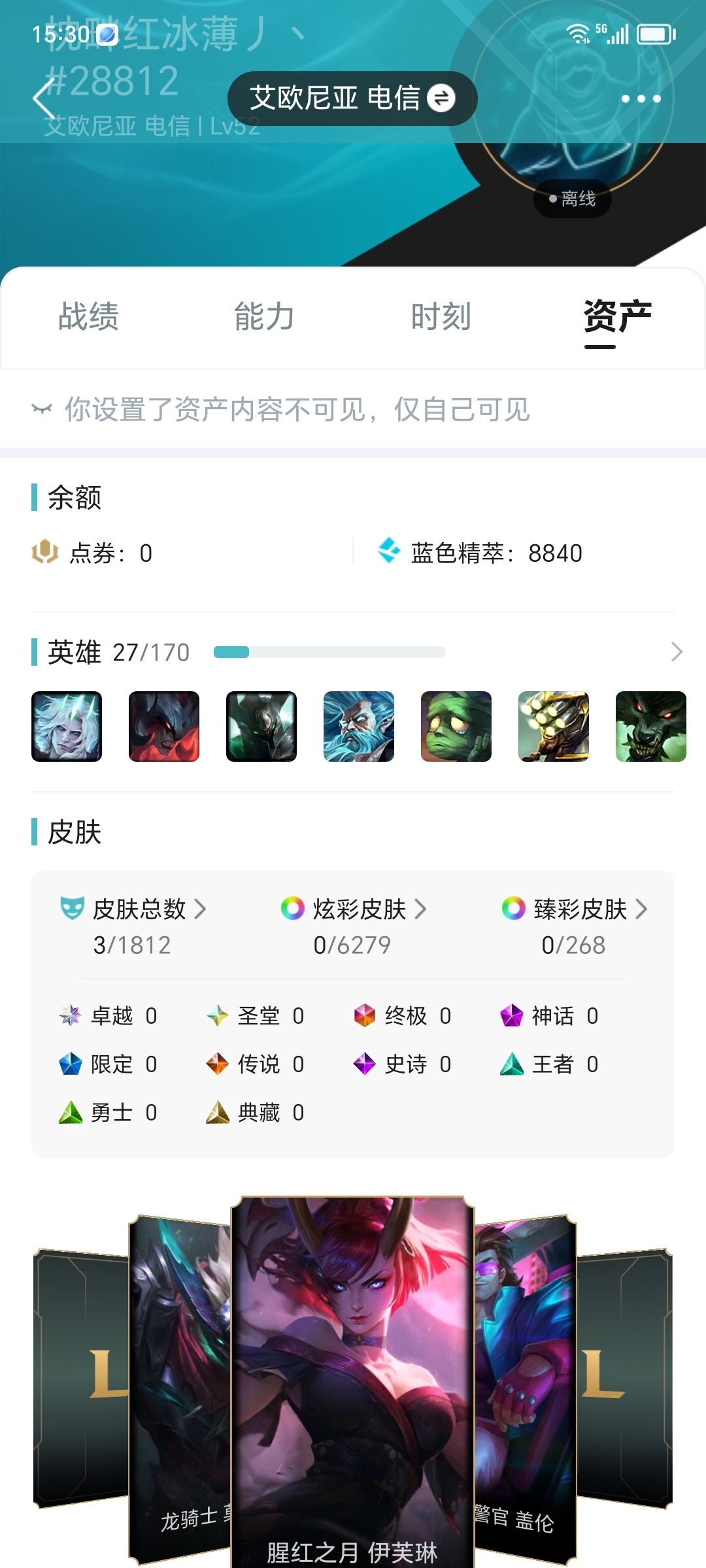706x1568 pixels.
Task: Switch to the 时刻 tab
Action: (x=441, y=317)
